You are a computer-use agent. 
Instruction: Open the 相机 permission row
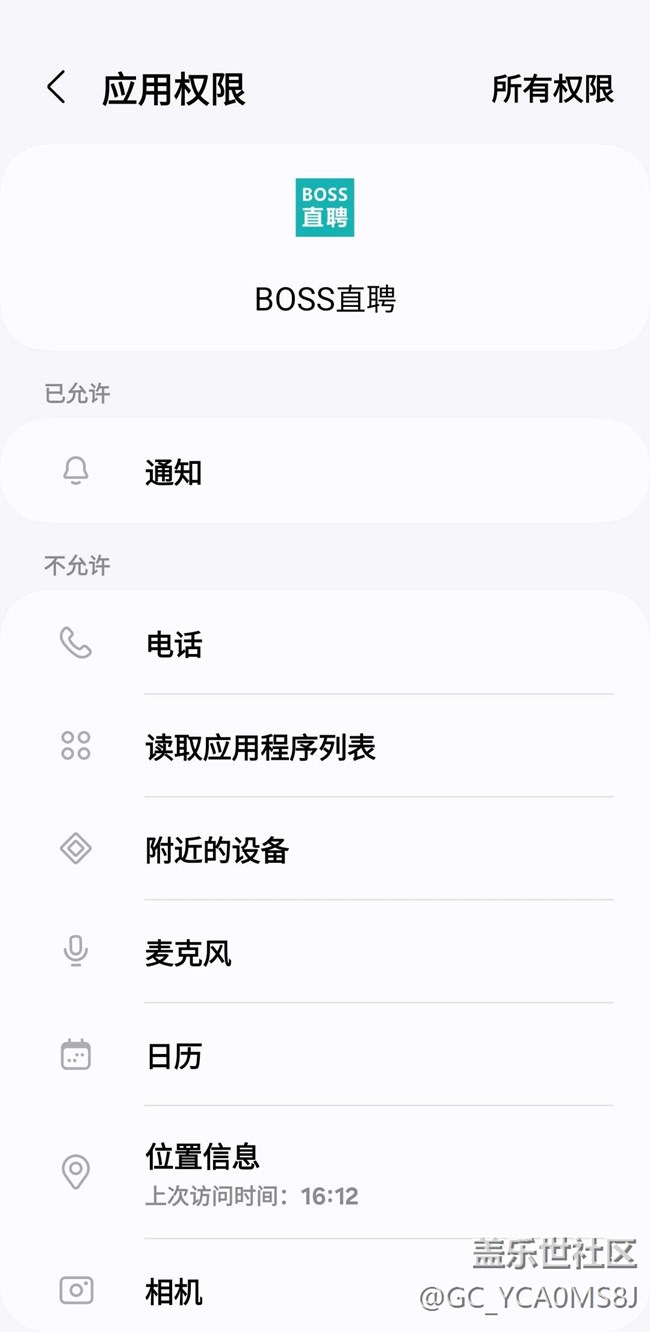325,1290
